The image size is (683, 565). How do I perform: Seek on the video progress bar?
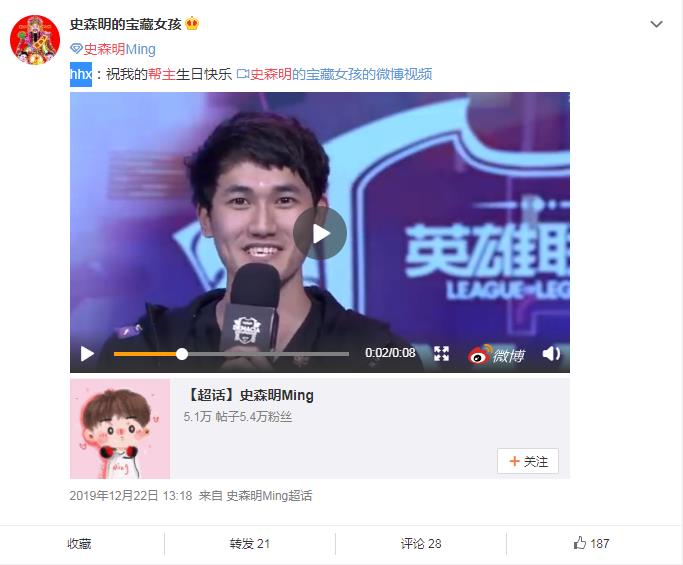[230, 354]
